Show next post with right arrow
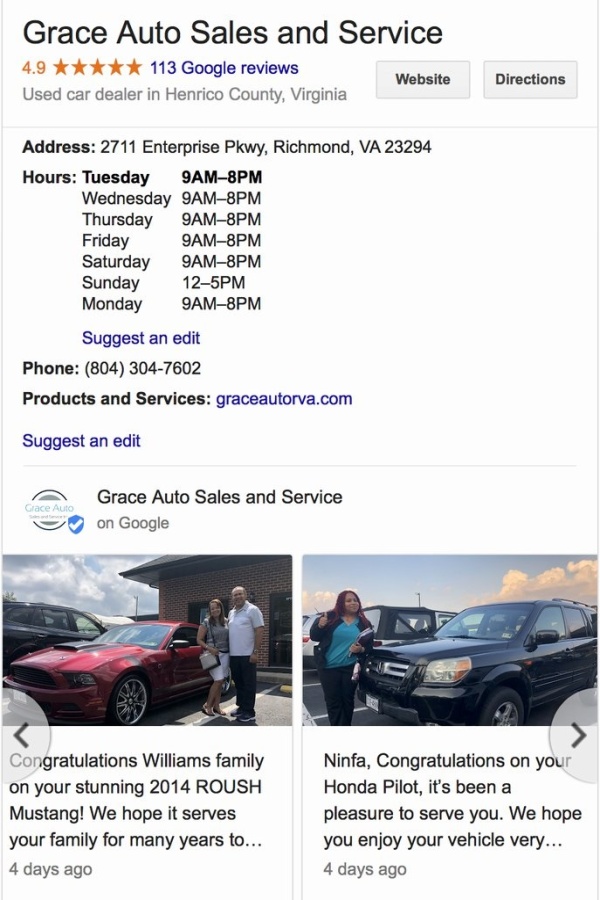Viewport: 600px width, 900px height. (578, 735)
